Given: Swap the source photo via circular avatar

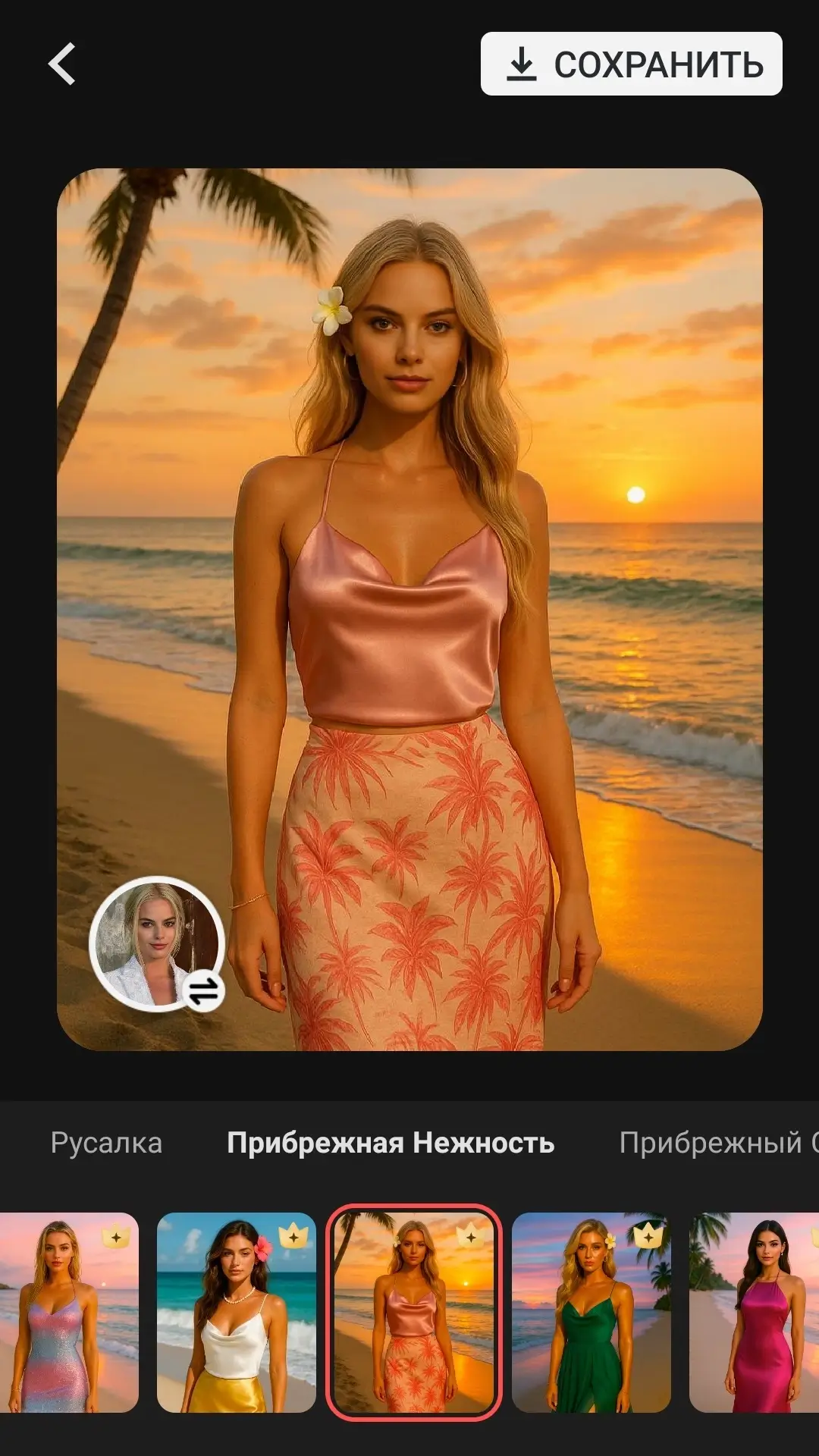Looking at the screenshot, I should 158,945.
